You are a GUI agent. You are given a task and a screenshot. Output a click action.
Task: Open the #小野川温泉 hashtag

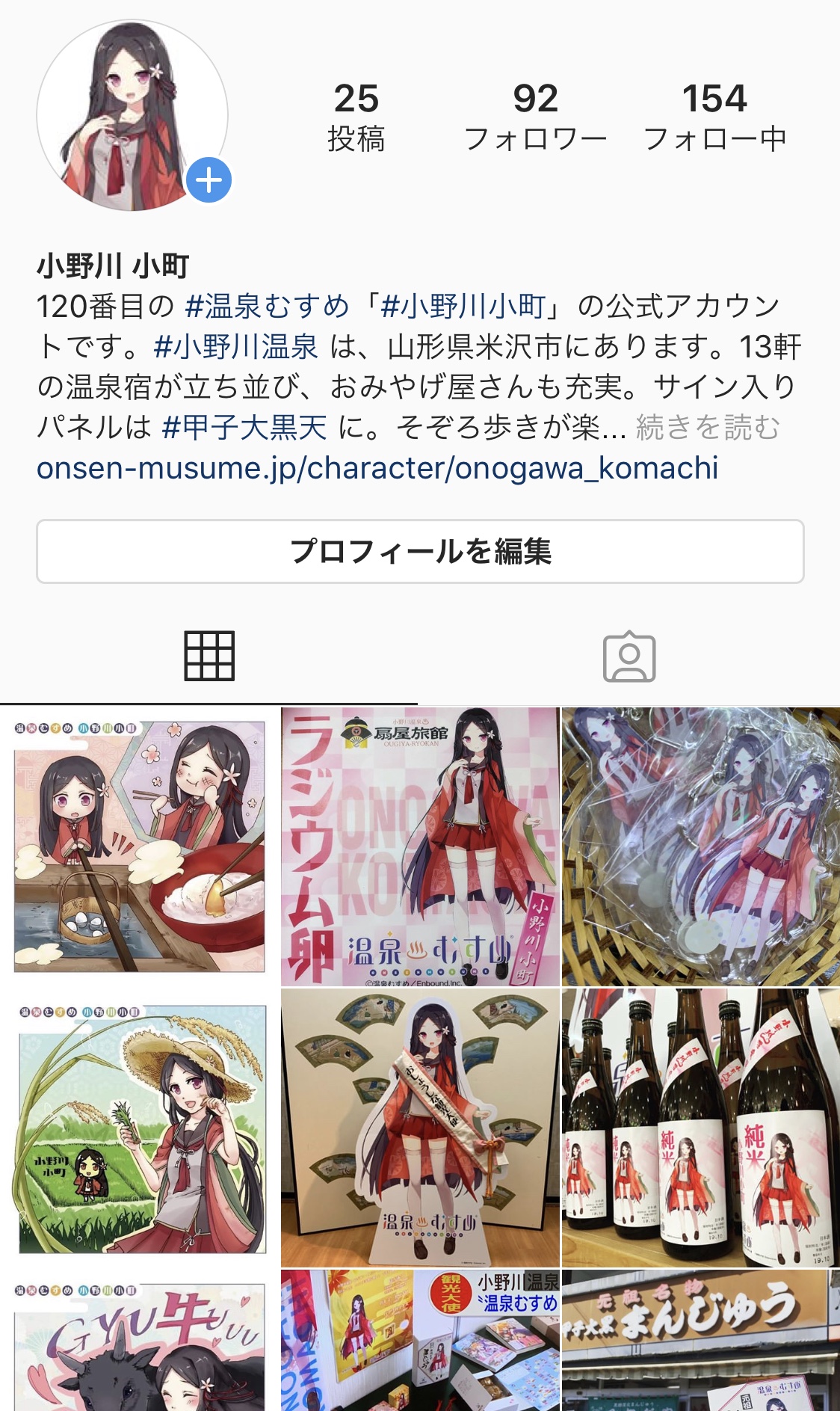click(236, 347)
